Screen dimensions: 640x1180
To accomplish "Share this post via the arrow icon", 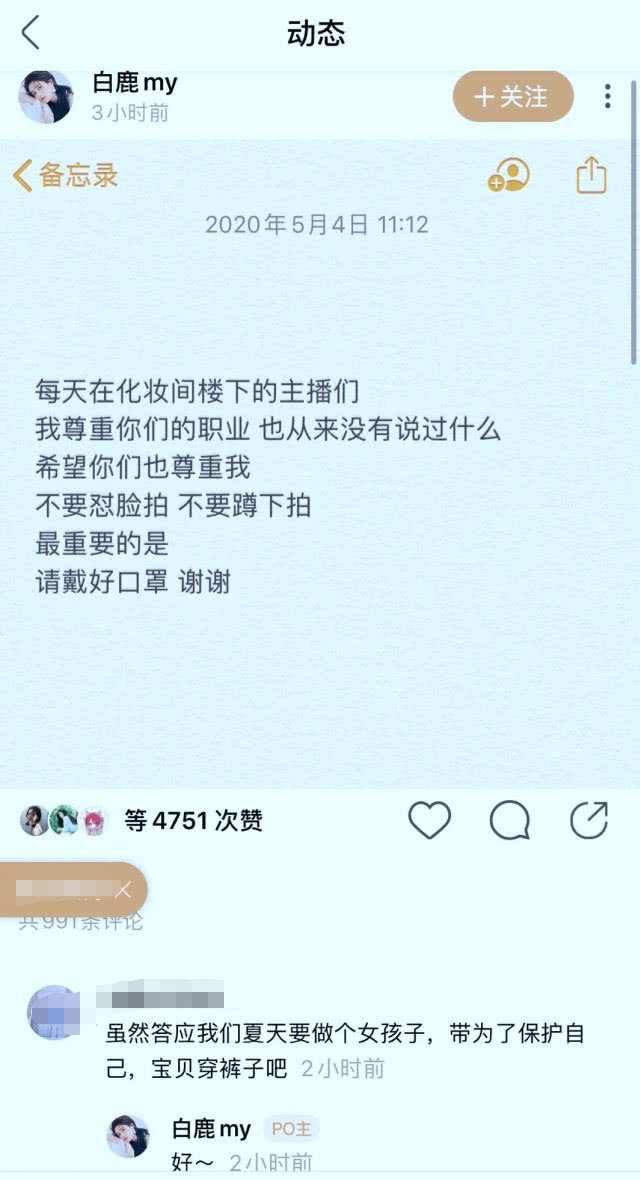I will (589, 821).
